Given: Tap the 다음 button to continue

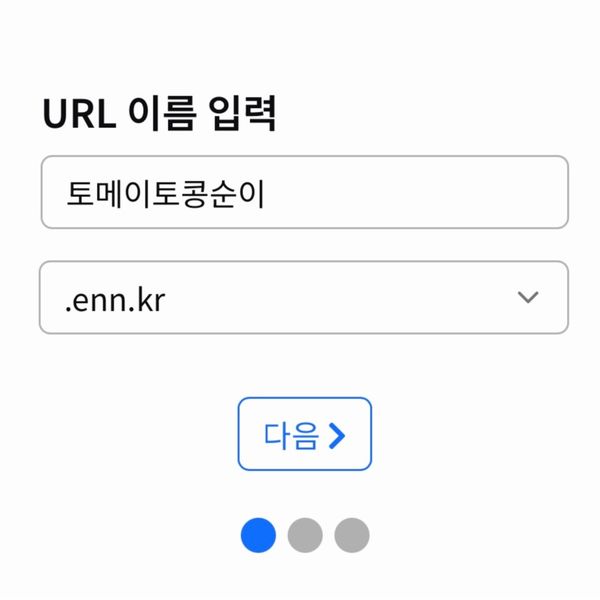Looking at the screenshot, I should [304, 434].
